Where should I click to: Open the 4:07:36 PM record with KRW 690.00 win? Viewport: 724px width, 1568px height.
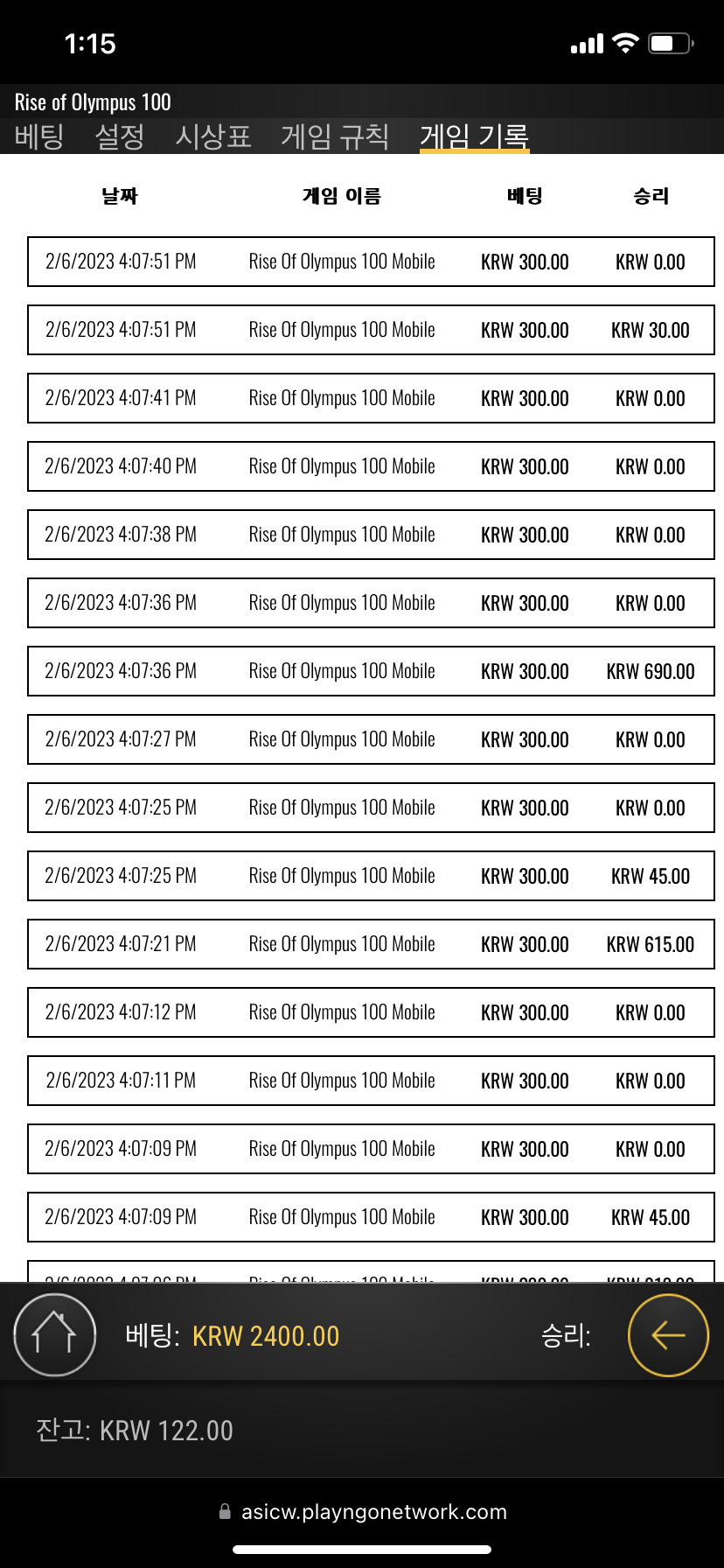click(371, 671)
